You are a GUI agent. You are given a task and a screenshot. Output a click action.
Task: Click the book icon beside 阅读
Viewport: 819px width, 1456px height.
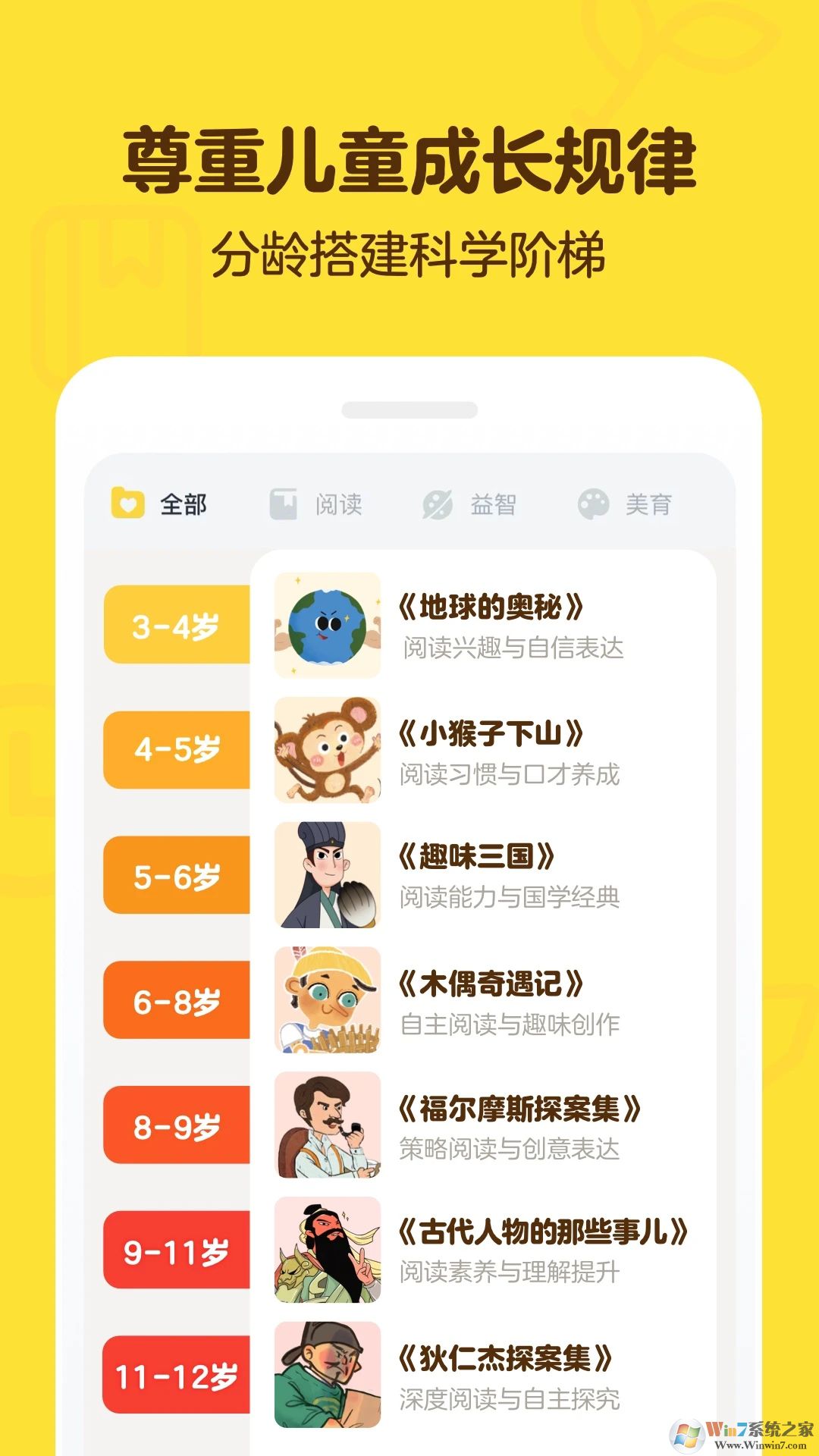click(283, 504)
